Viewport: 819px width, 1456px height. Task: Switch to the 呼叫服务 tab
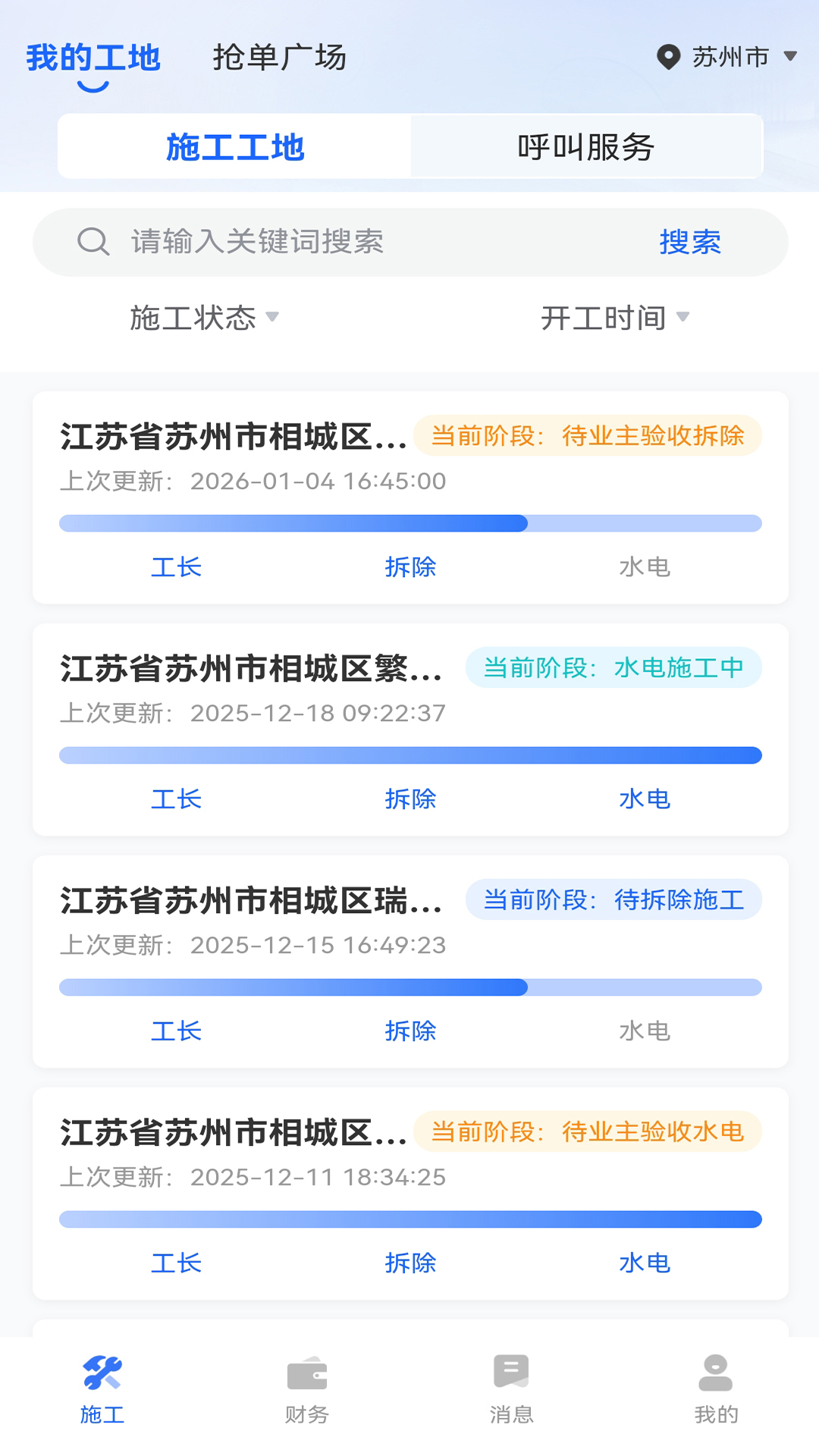588,147
